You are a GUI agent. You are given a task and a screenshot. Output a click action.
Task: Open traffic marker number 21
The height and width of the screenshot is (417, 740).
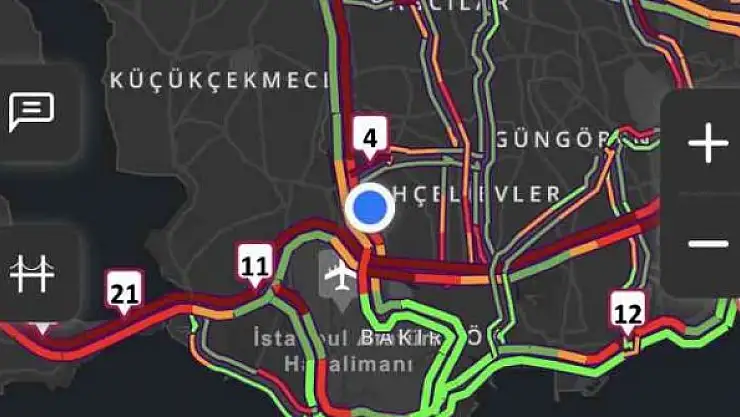click(124, 293)
